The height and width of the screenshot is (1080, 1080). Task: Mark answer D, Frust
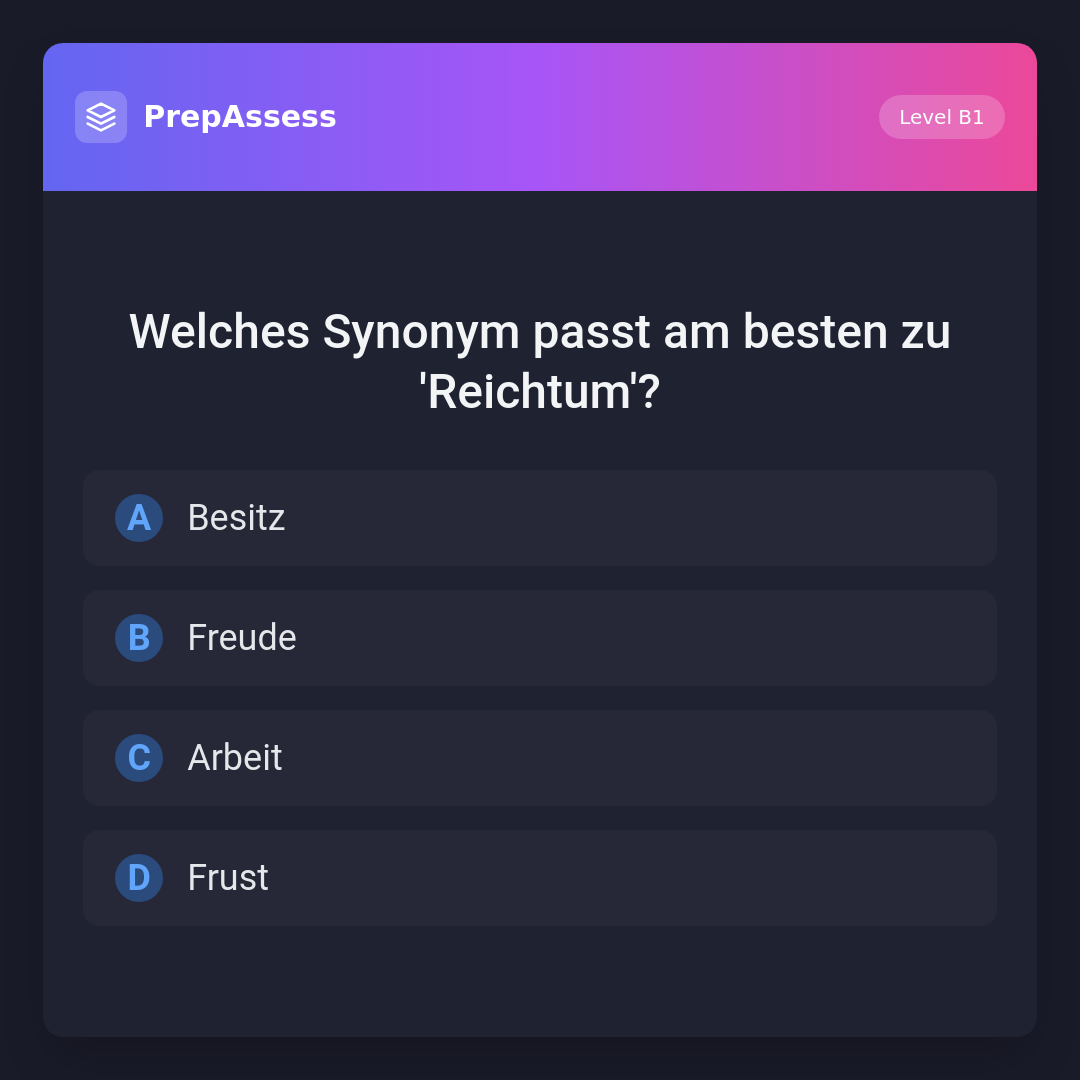[x=539, y=878]
